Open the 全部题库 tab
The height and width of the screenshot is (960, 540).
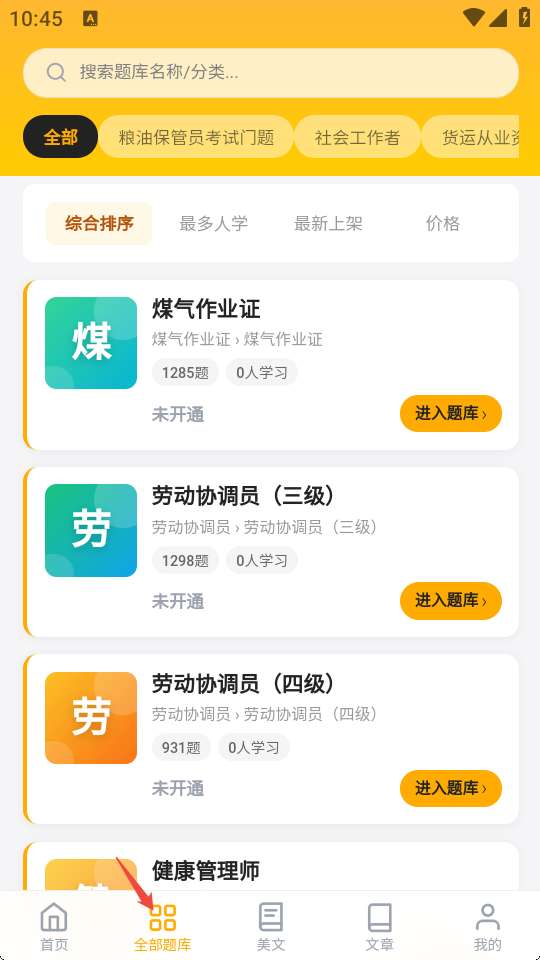(162, 927)
